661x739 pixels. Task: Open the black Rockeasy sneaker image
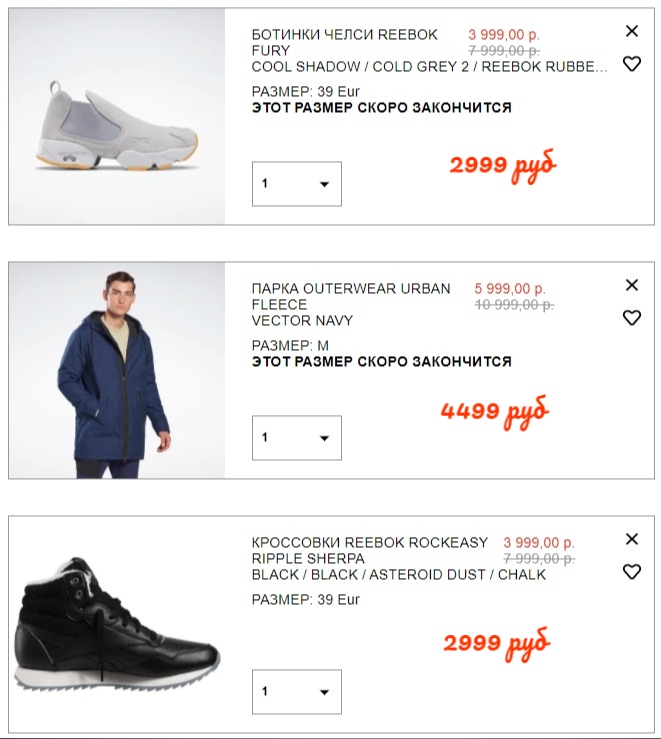pyautogui.click(x=117, y=625)
